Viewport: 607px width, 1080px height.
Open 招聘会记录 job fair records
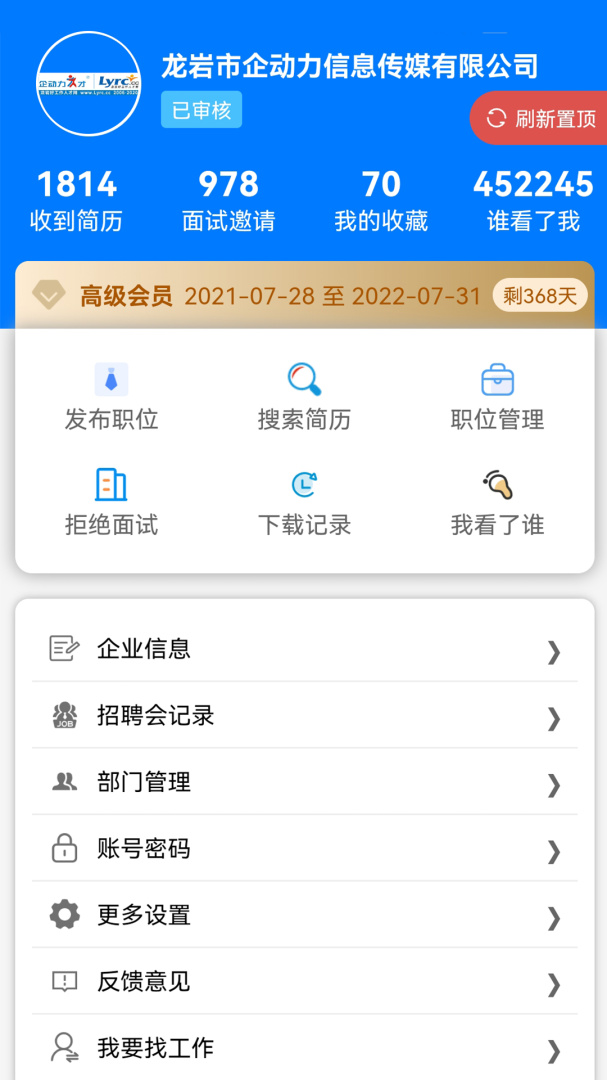pos(304,716)
